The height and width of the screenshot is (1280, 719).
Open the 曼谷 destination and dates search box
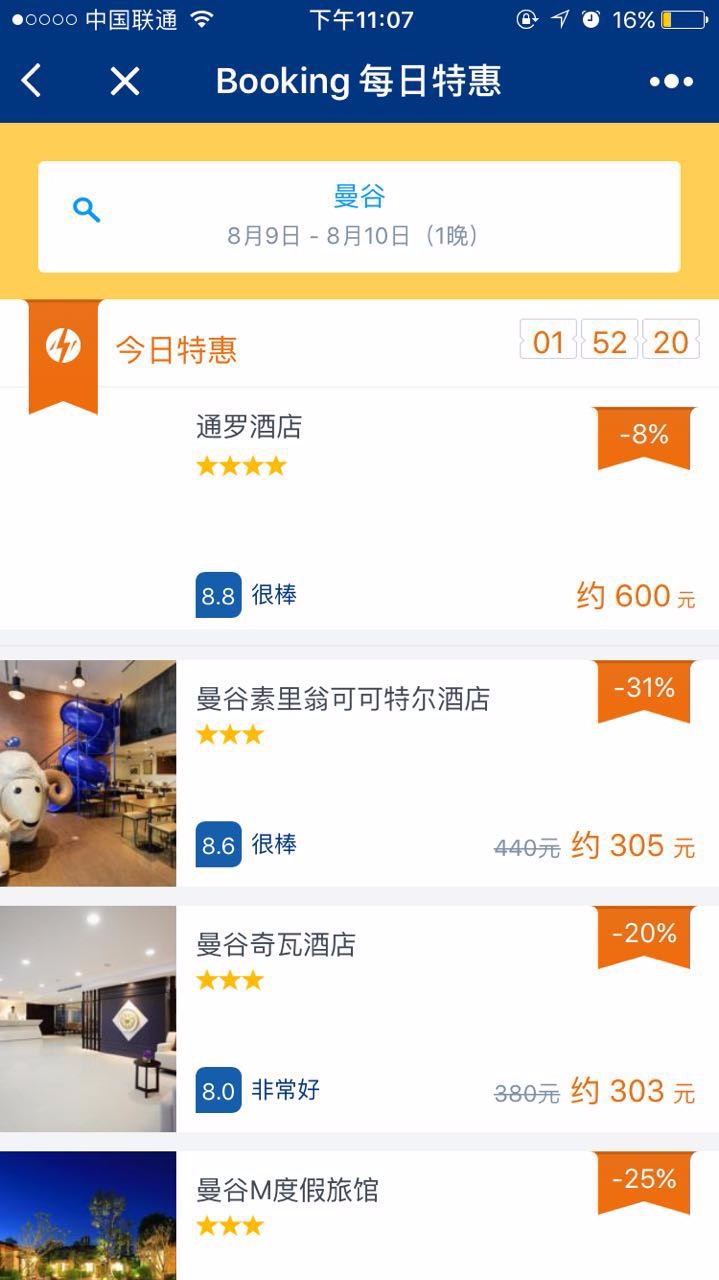(x=359, y=216)
